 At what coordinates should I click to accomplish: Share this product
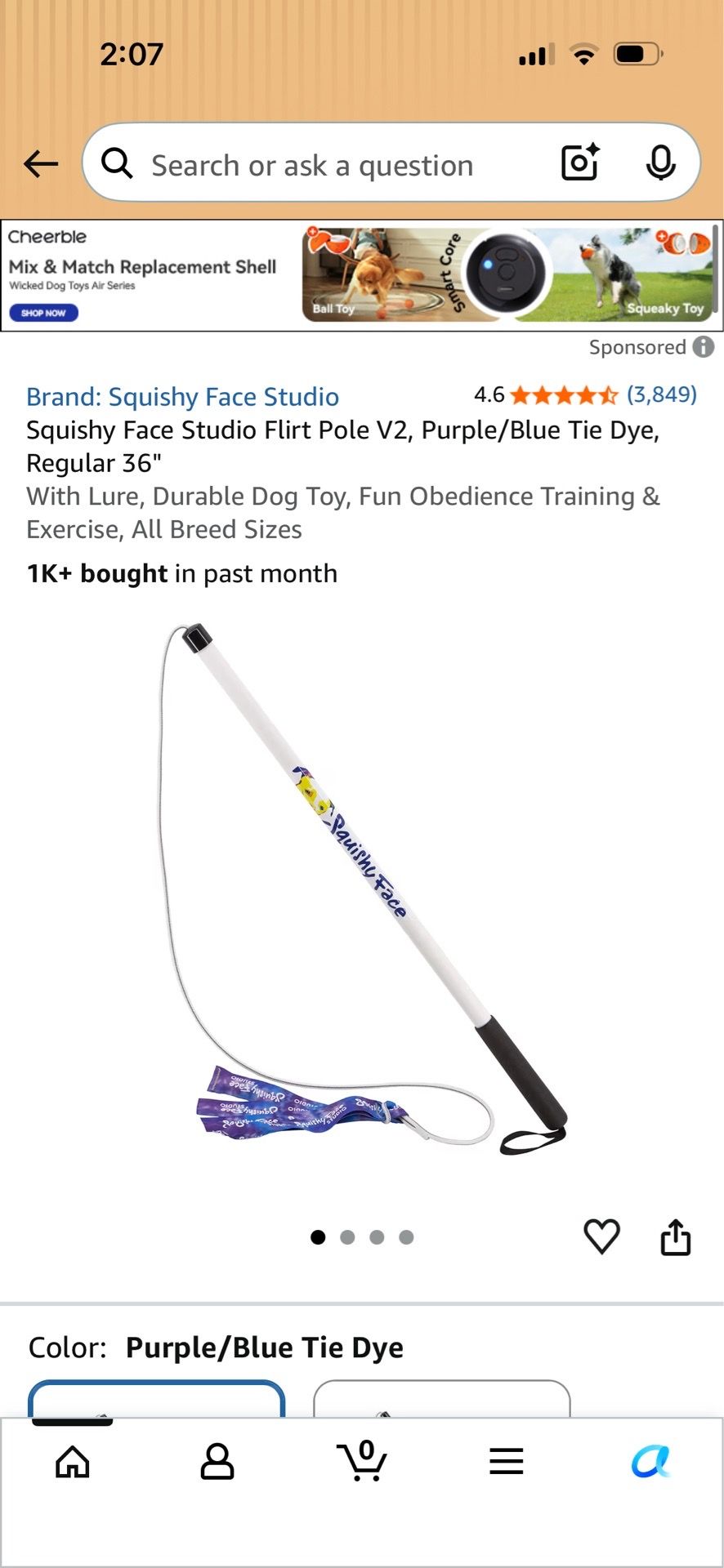click(676, 1236)
